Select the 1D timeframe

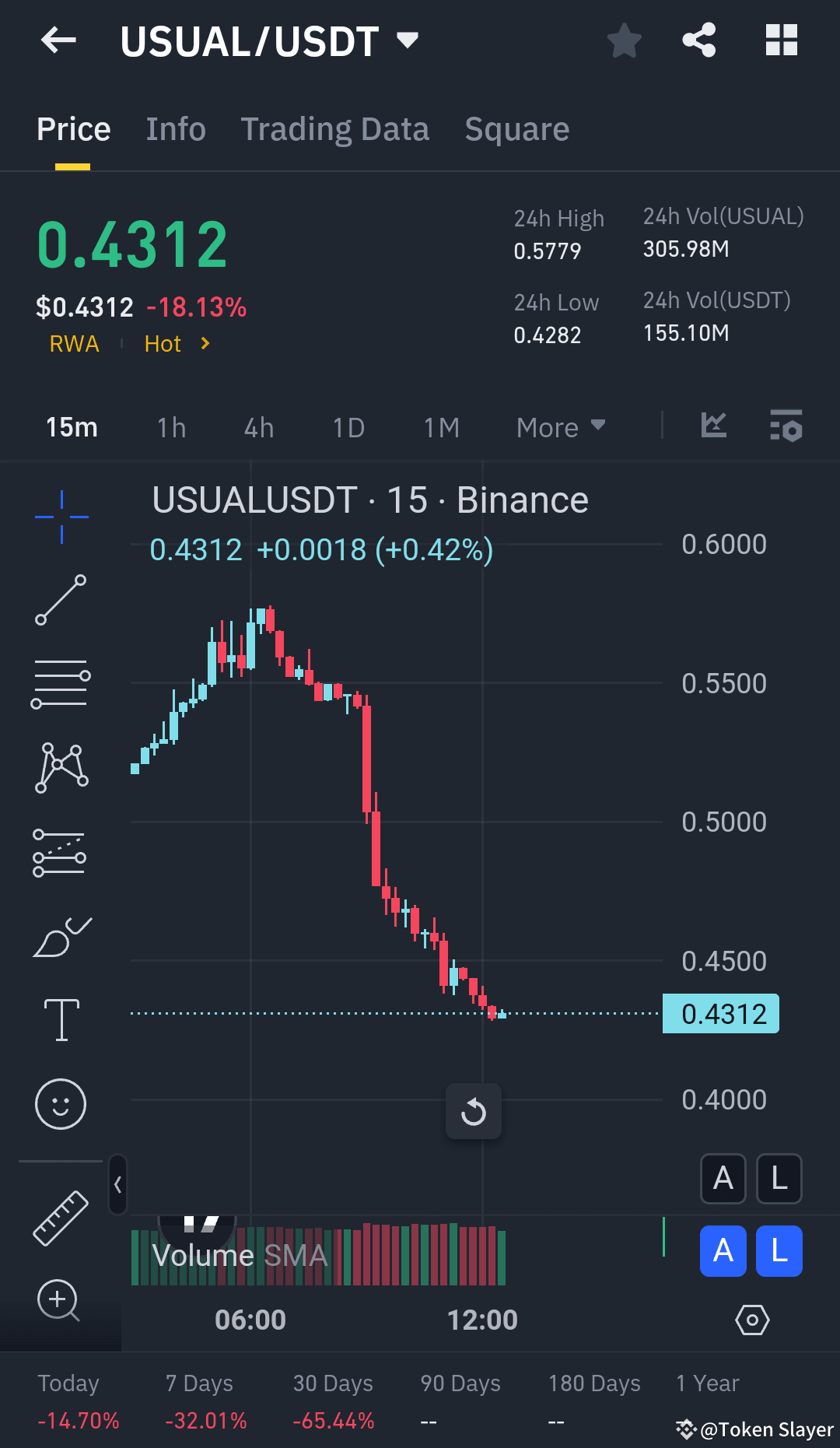click(x=348, y=426)
